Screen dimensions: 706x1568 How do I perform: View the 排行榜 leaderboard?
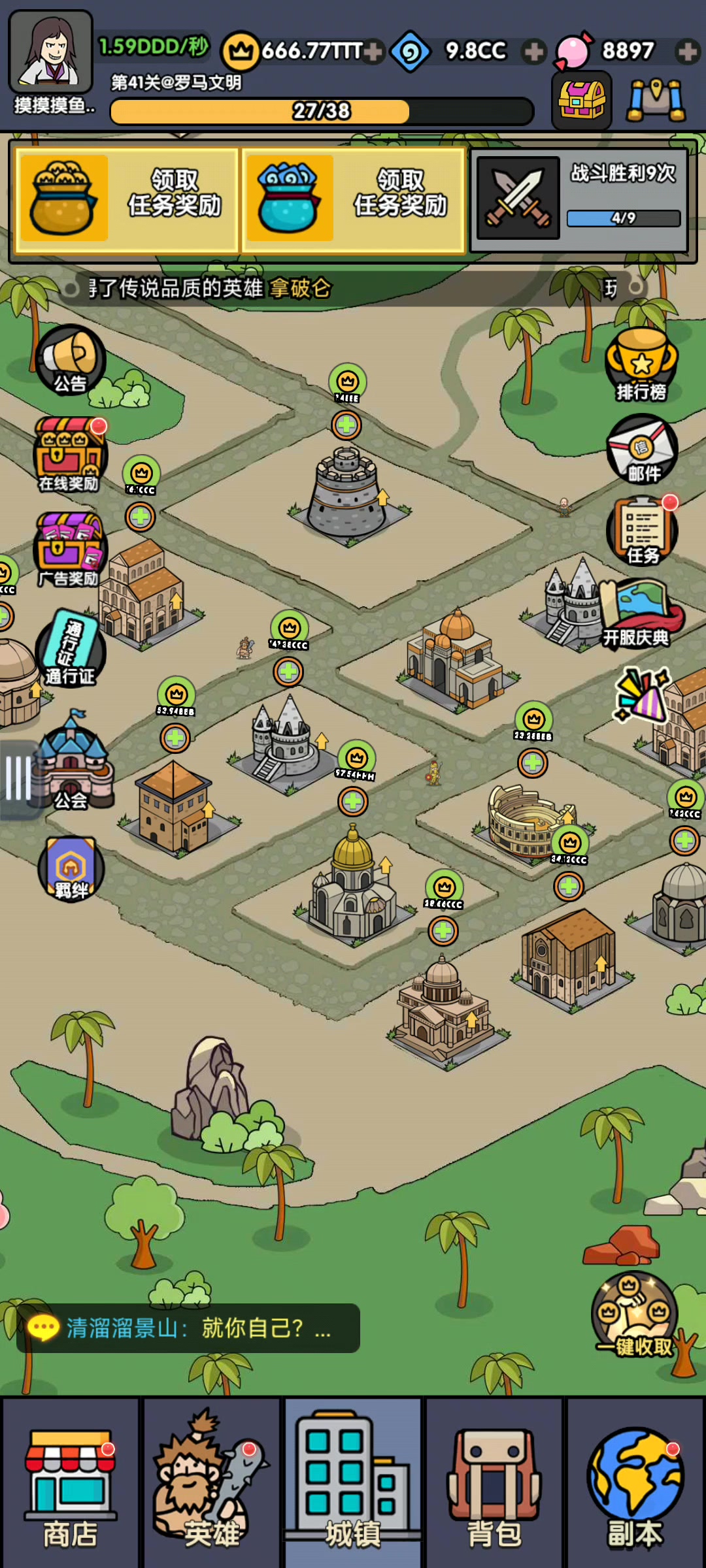click(x=641, y=365)
